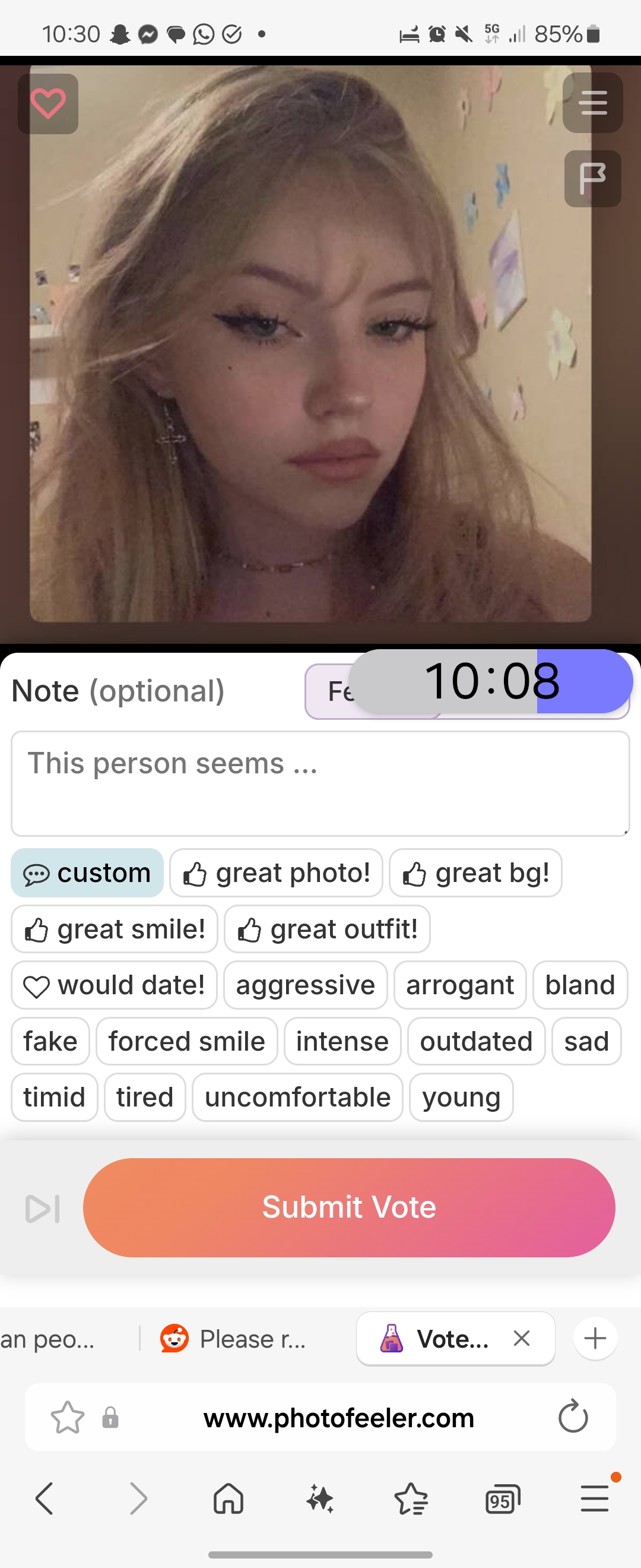Choose the 'great photo!' chip

(x=276, y=873)
